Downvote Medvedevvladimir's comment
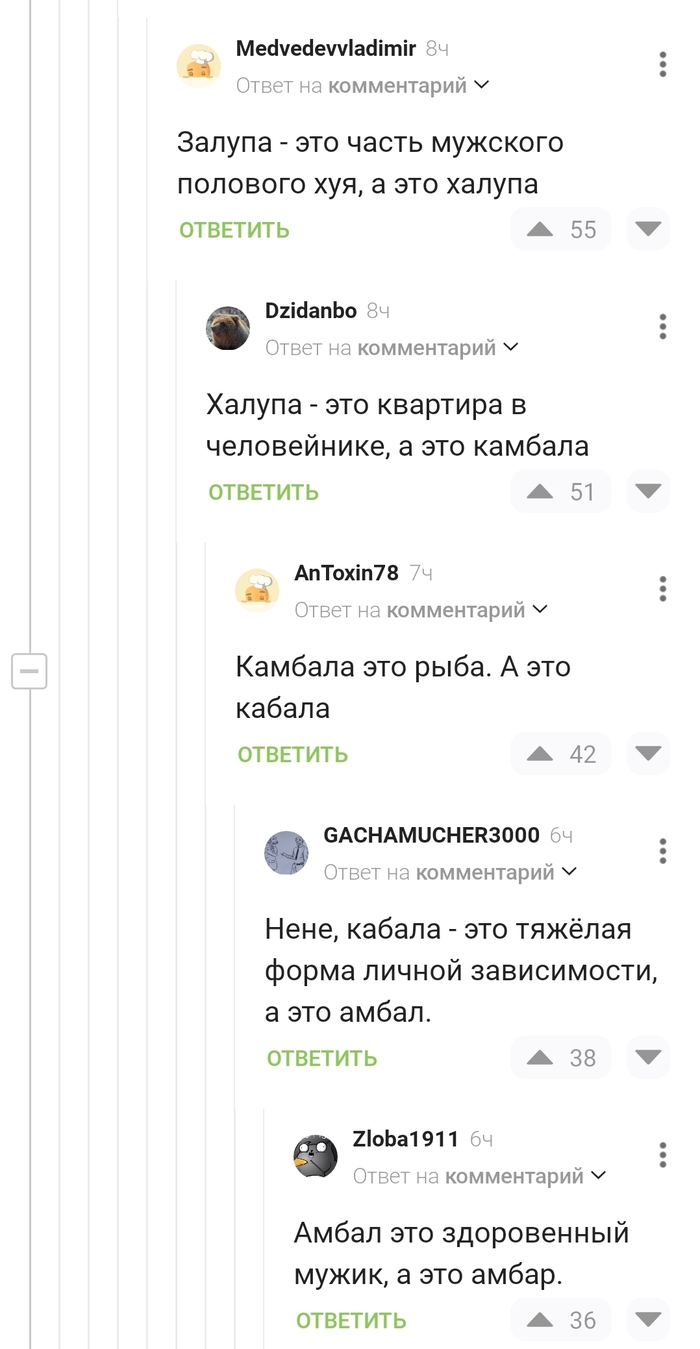700x1349 pixels. [x=648, y=230]
